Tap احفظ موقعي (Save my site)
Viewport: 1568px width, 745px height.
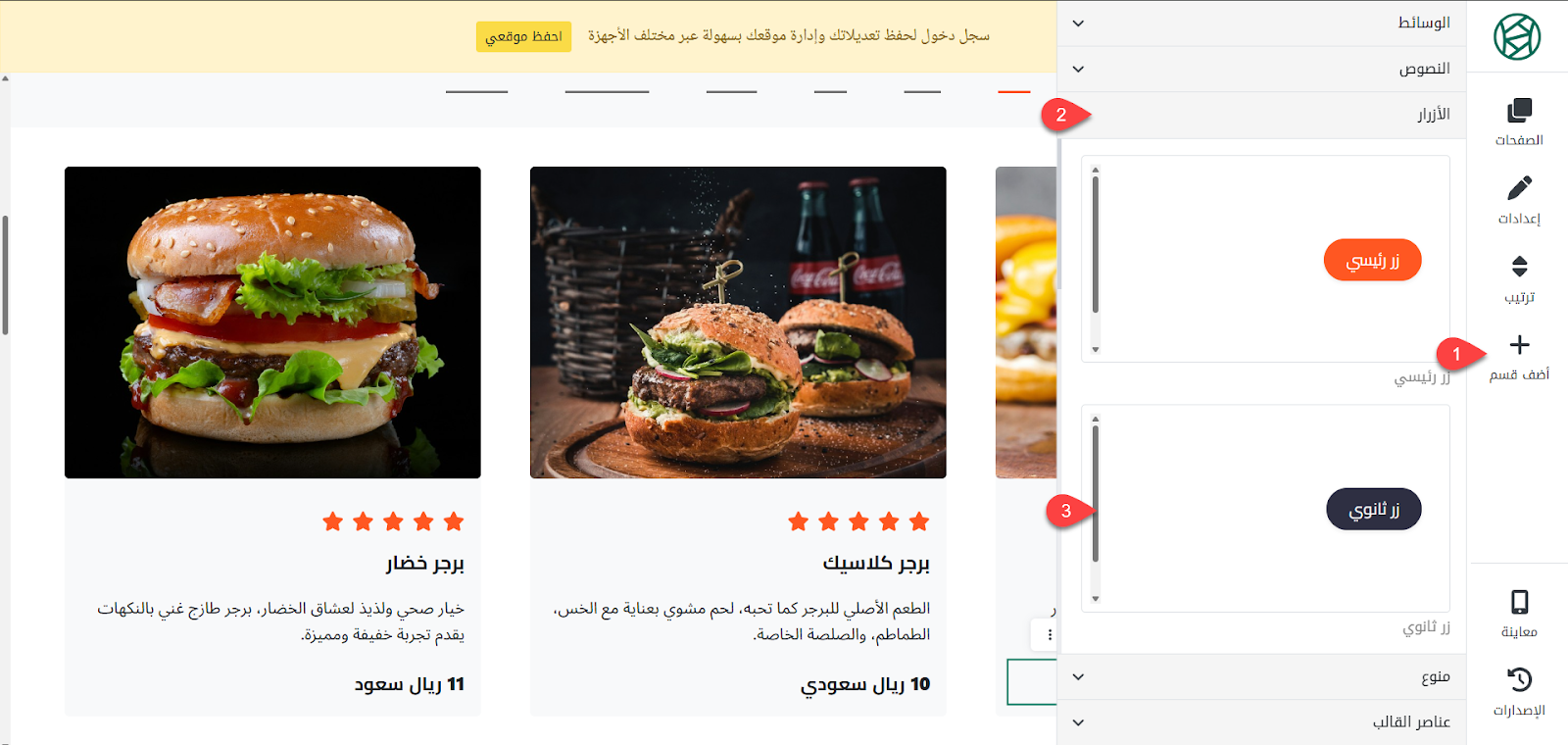523,36
